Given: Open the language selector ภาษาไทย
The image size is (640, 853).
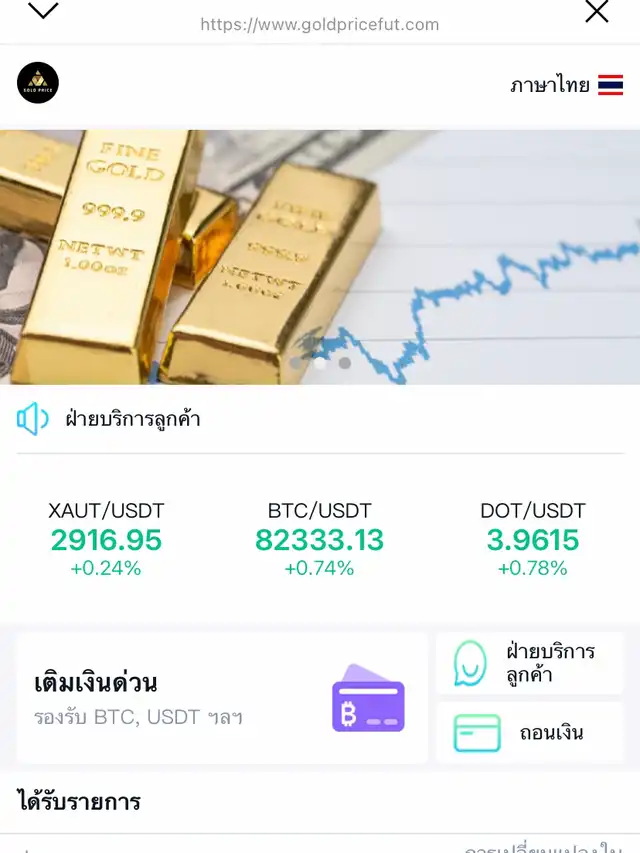Looking at the screenshot, I should tap(566, 85).
